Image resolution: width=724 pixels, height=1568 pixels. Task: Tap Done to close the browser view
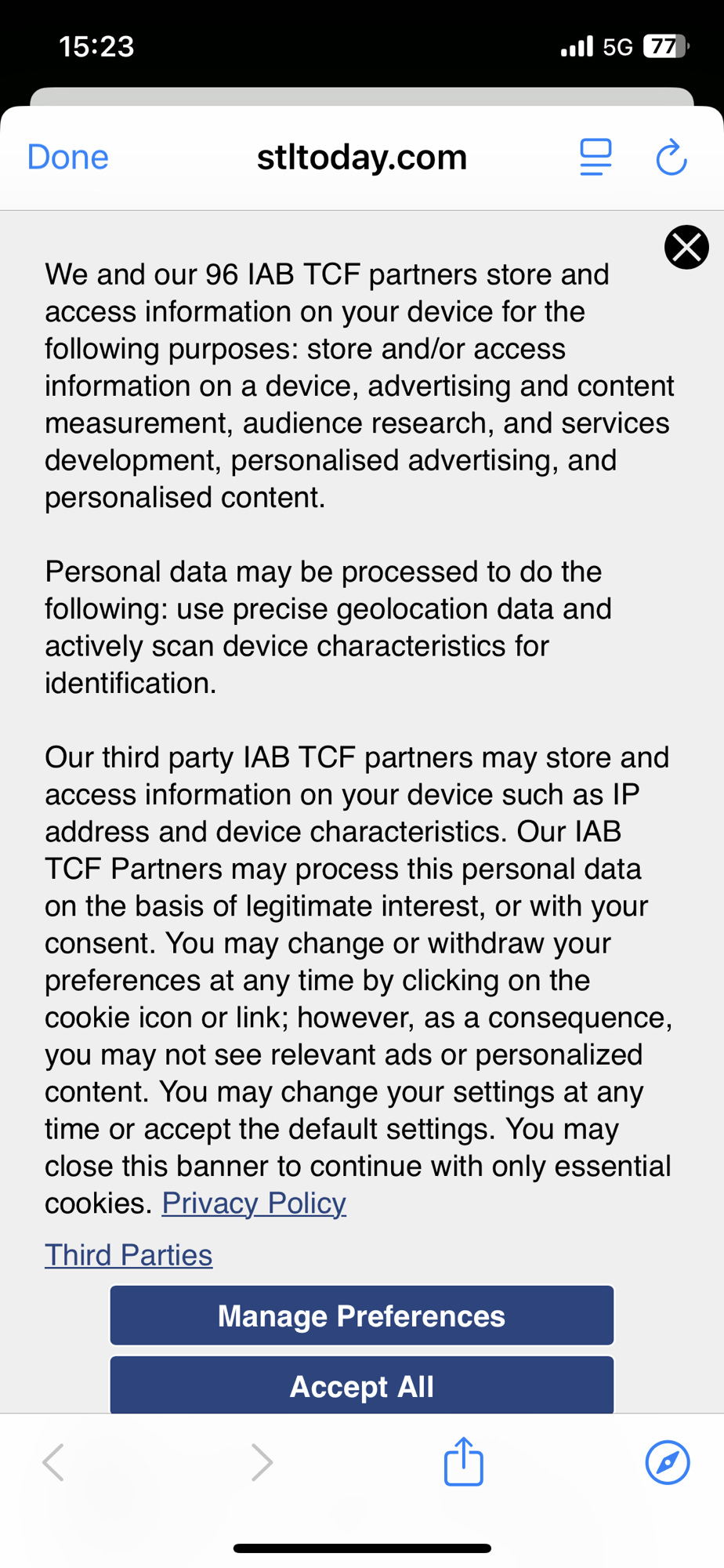coord(67,157)
